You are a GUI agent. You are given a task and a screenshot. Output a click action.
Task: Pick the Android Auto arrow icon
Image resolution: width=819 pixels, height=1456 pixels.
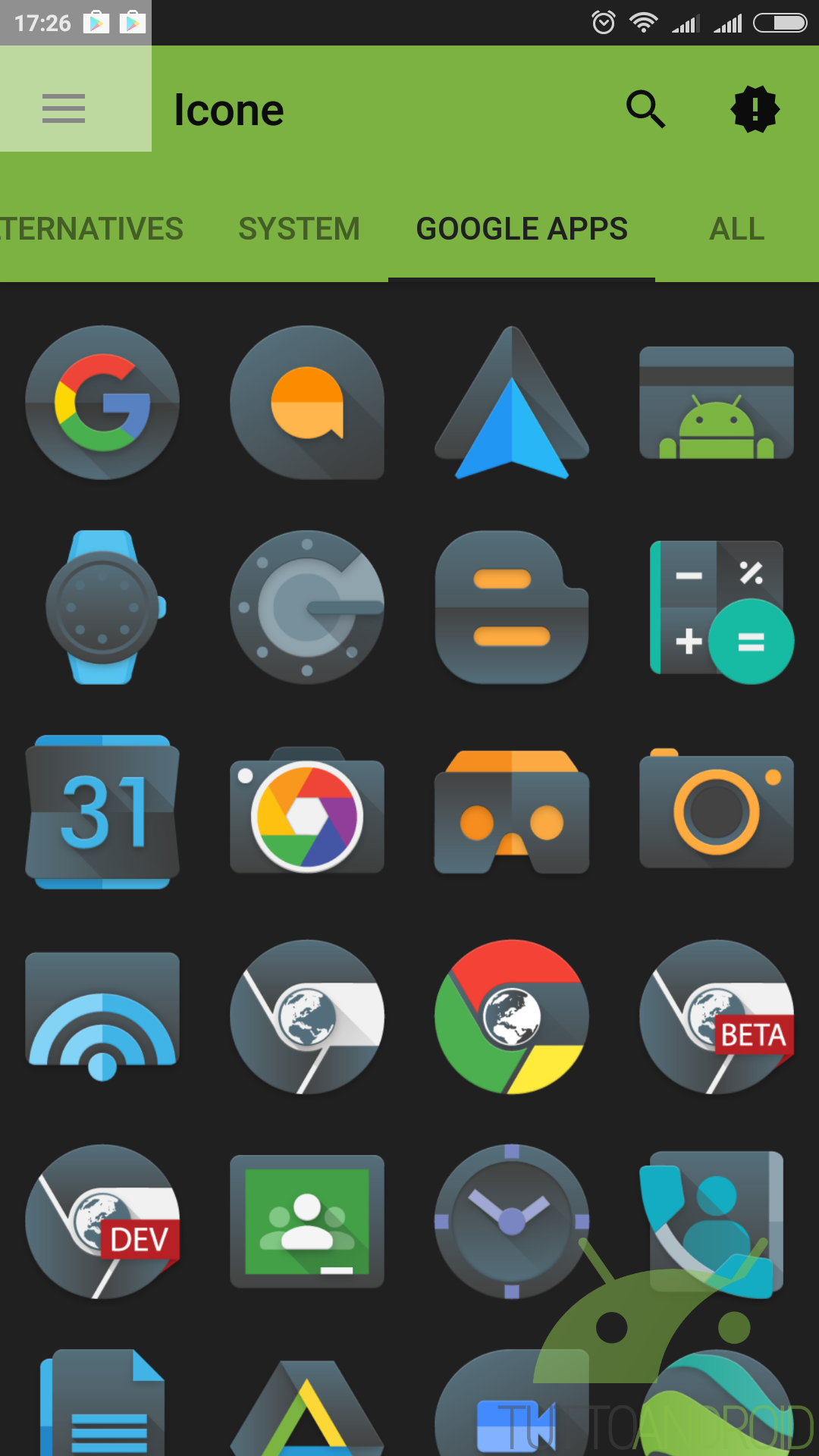click(x=512, y=403)
